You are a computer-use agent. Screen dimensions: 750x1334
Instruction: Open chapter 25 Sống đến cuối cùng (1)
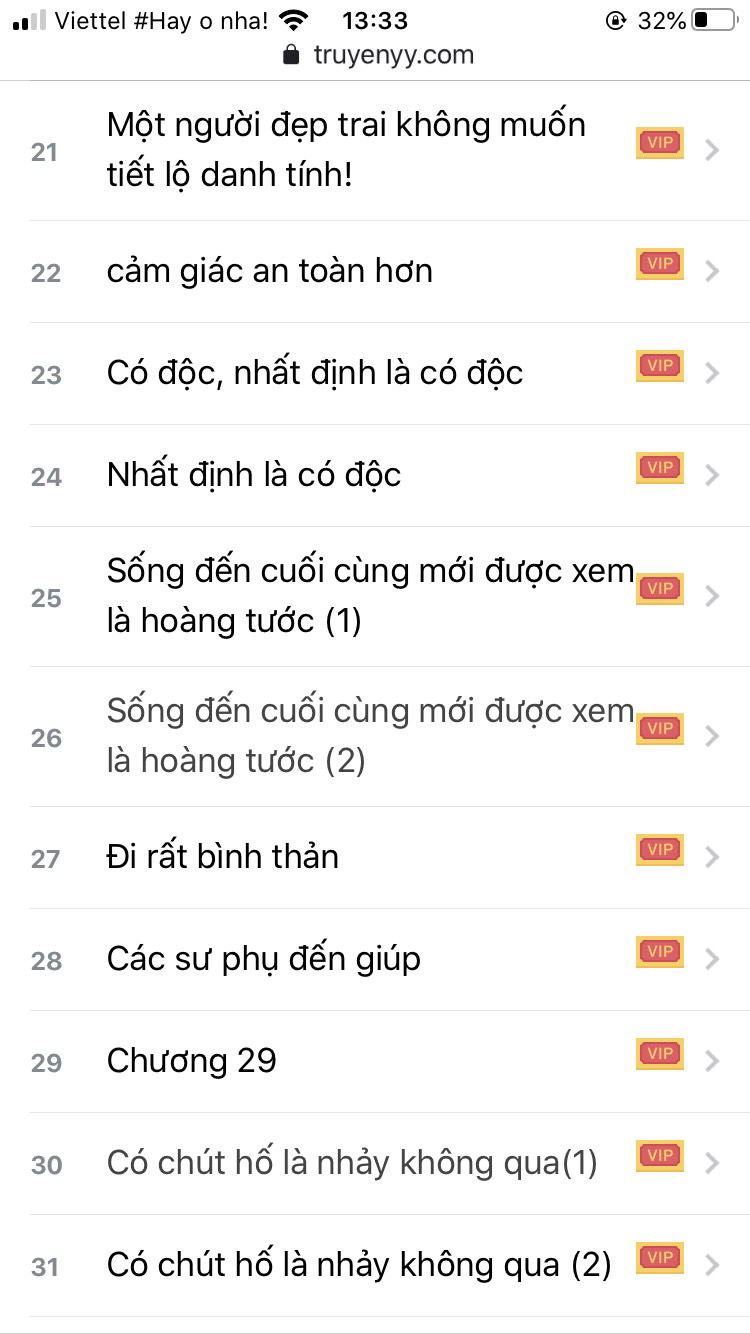tap(370, 596)
